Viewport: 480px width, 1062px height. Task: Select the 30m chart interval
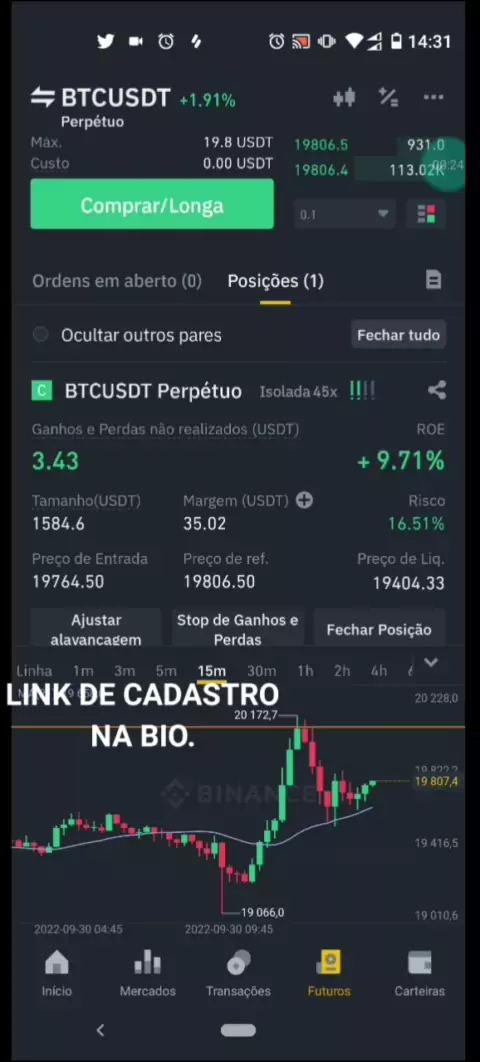click(x=261, y=671)
